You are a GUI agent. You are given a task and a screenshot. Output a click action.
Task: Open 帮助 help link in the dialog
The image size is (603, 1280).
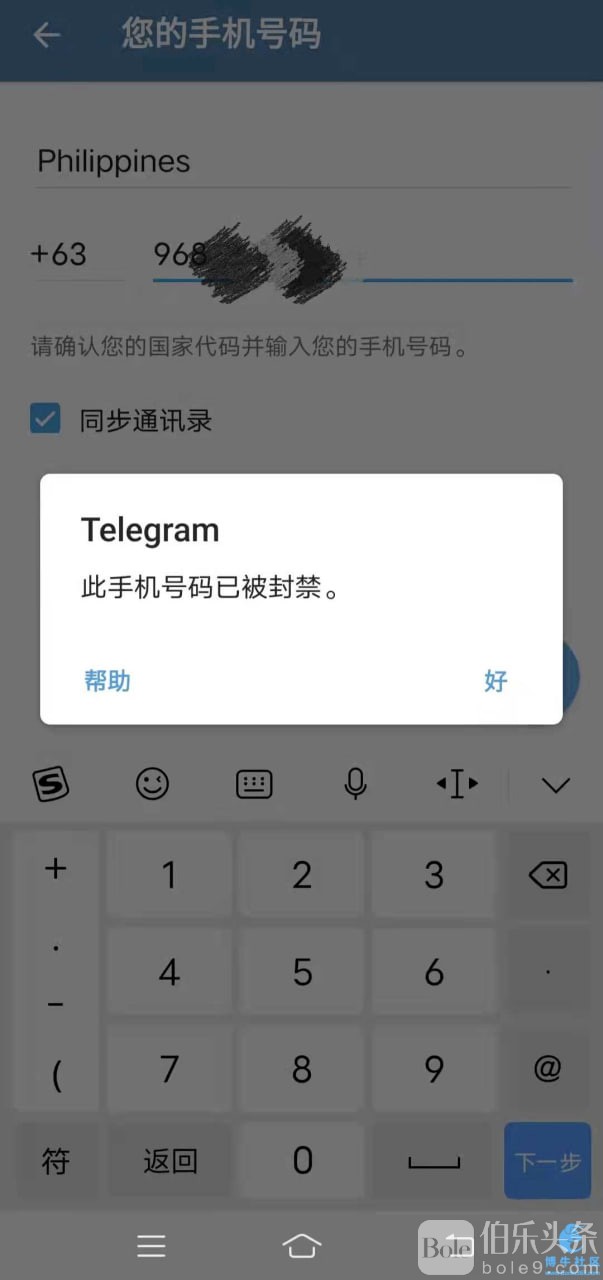(x=107, y=681)
